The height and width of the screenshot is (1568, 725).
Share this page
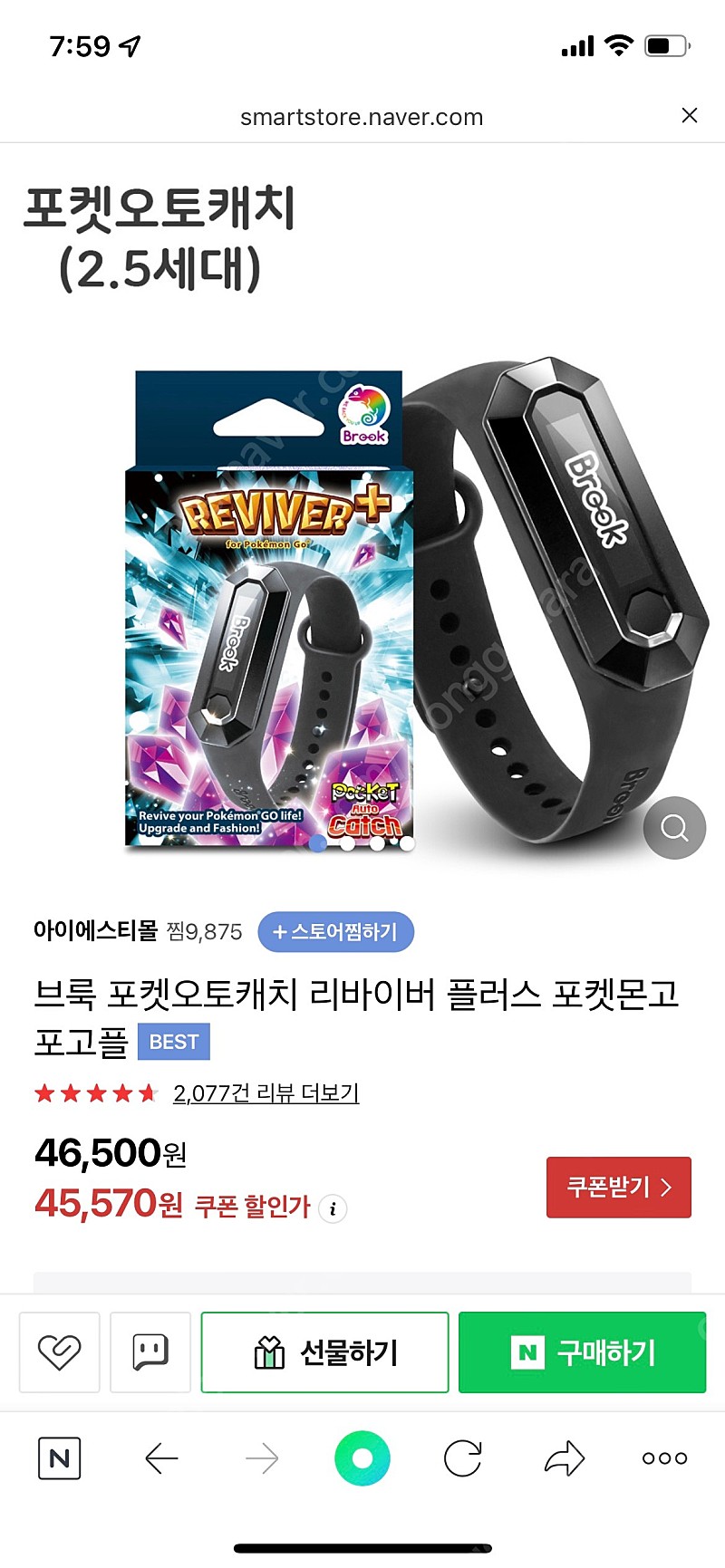click(565, 1458)
